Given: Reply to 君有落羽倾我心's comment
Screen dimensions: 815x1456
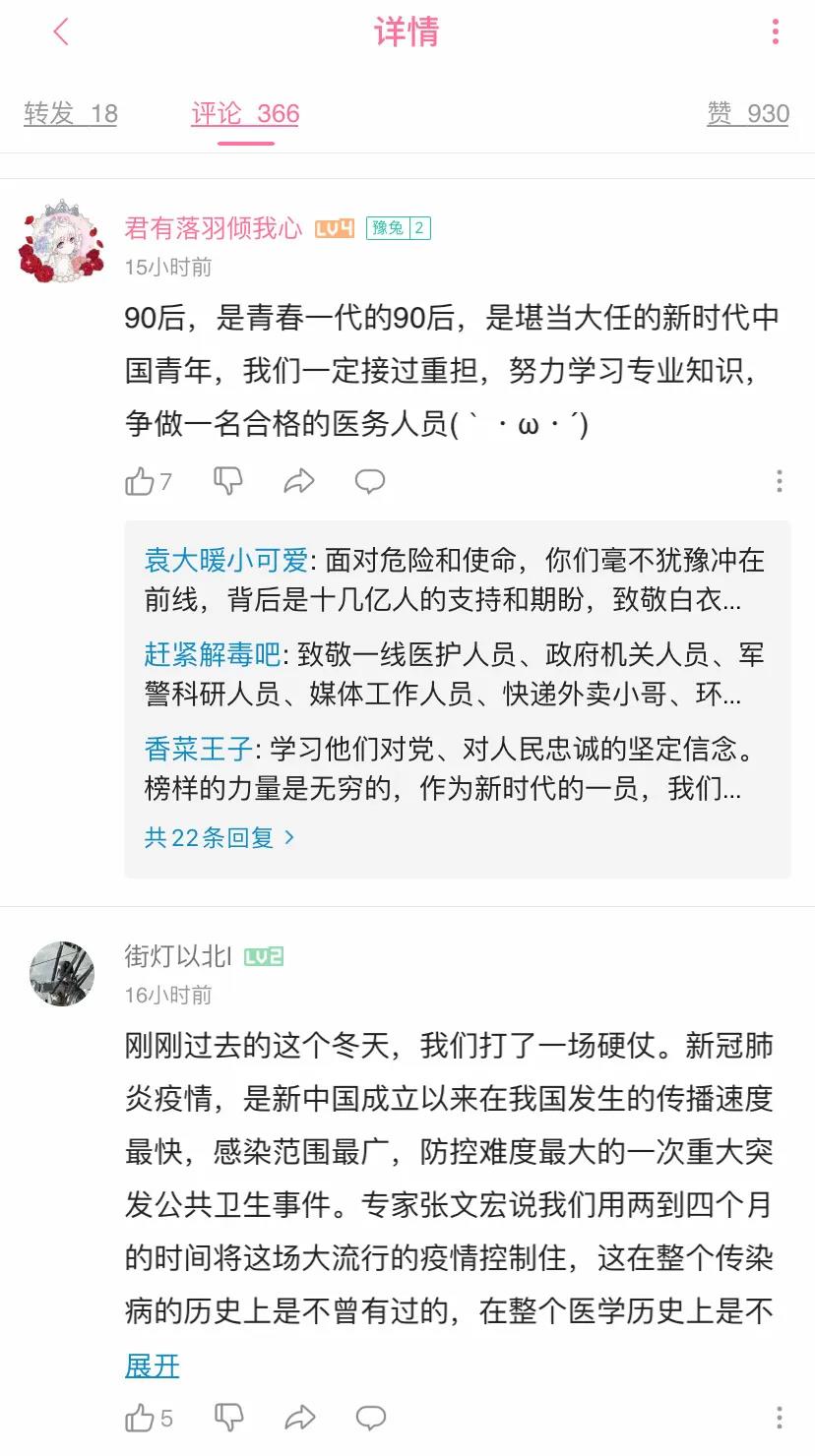Looking at the screenshot, I should click(370, 481).
